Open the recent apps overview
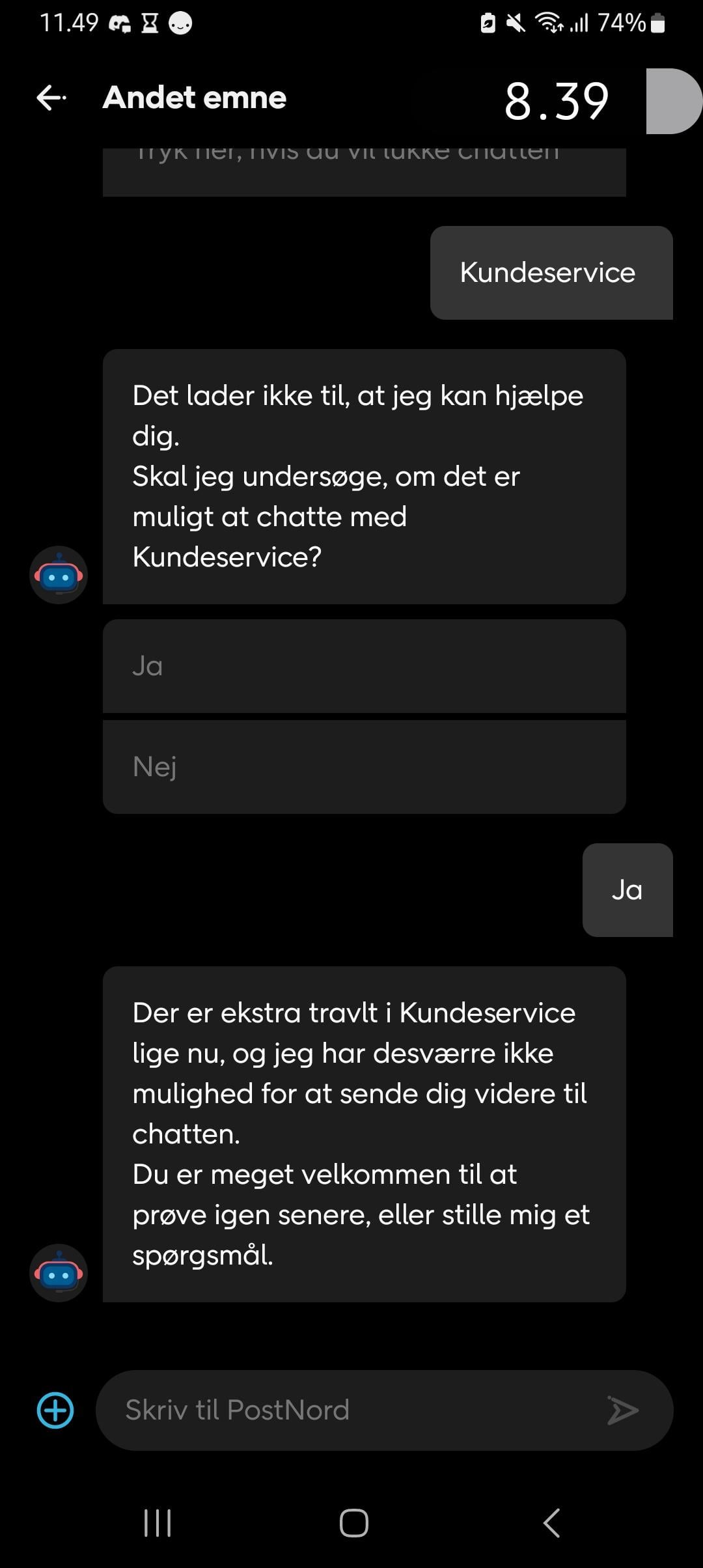The width and height of the screenshot is (703, 1568). click(x=158, y=1523)
